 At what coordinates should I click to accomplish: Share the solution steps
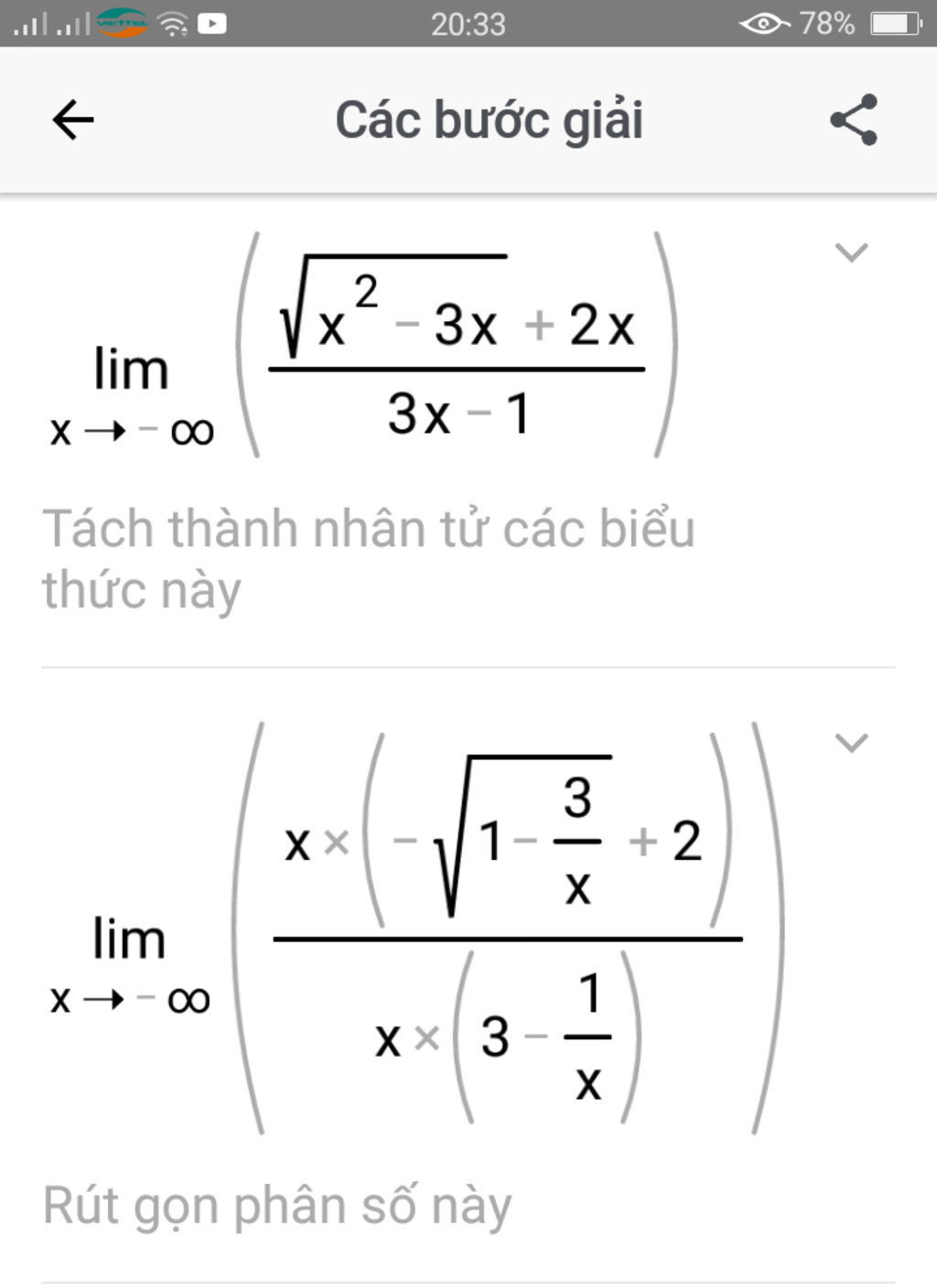click(854, 120)
